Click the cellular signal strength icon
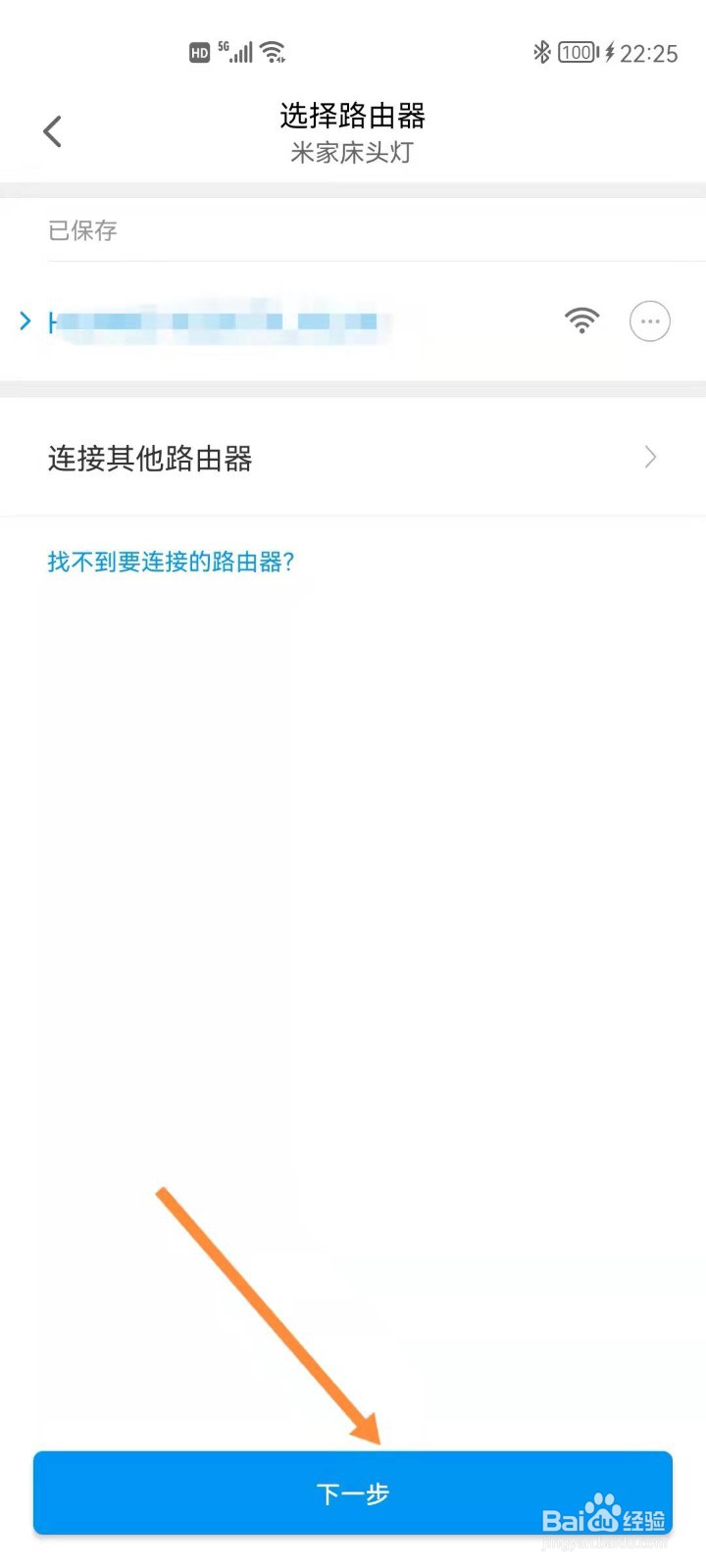Screen dimensions: 706x1568 pyautogui.click(x=240, y=51)
